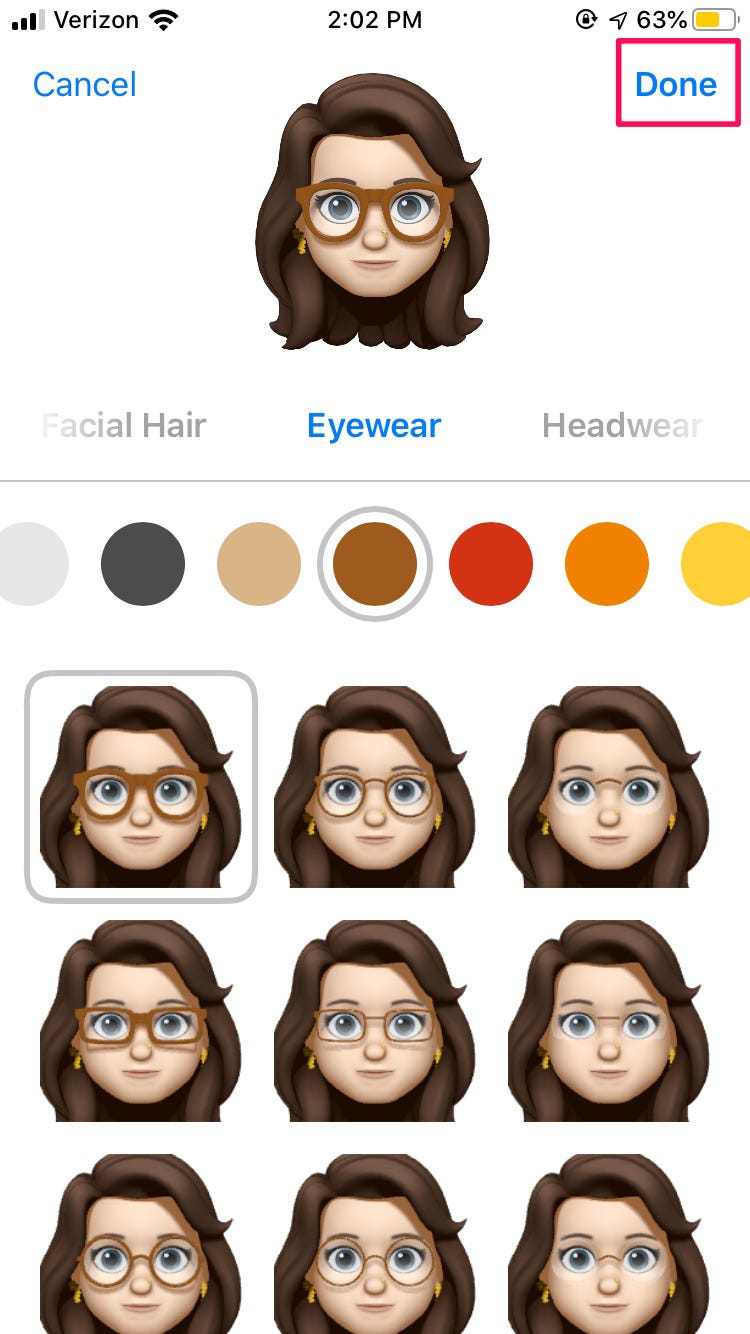Switch to the Headwear tab
The width and height of the screenshot is (750, 1334).
point(622,426)
